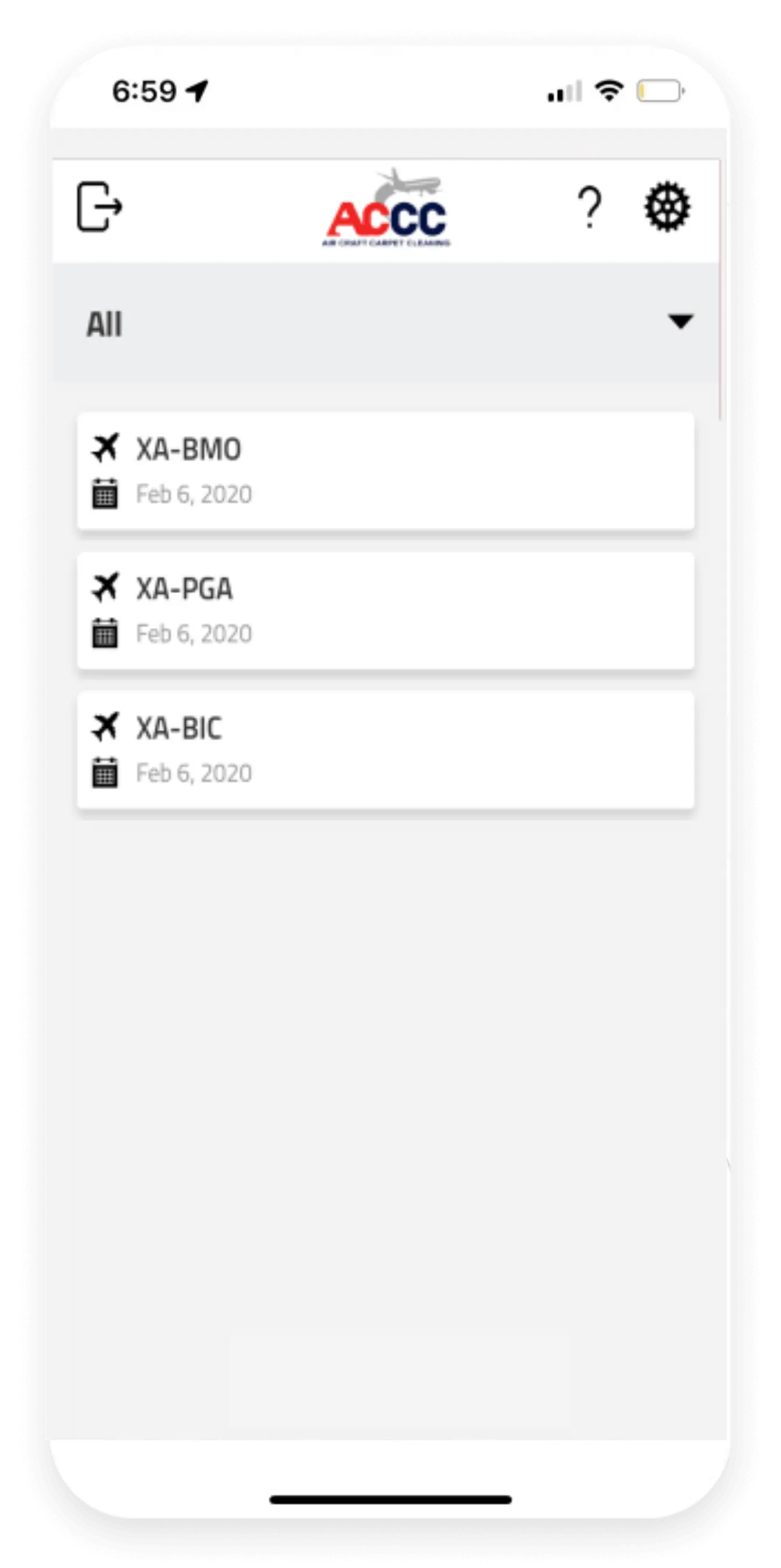Viewport: 781px width, 1568px height.
Task: Open settings gear icon
Action: point(667,207)
